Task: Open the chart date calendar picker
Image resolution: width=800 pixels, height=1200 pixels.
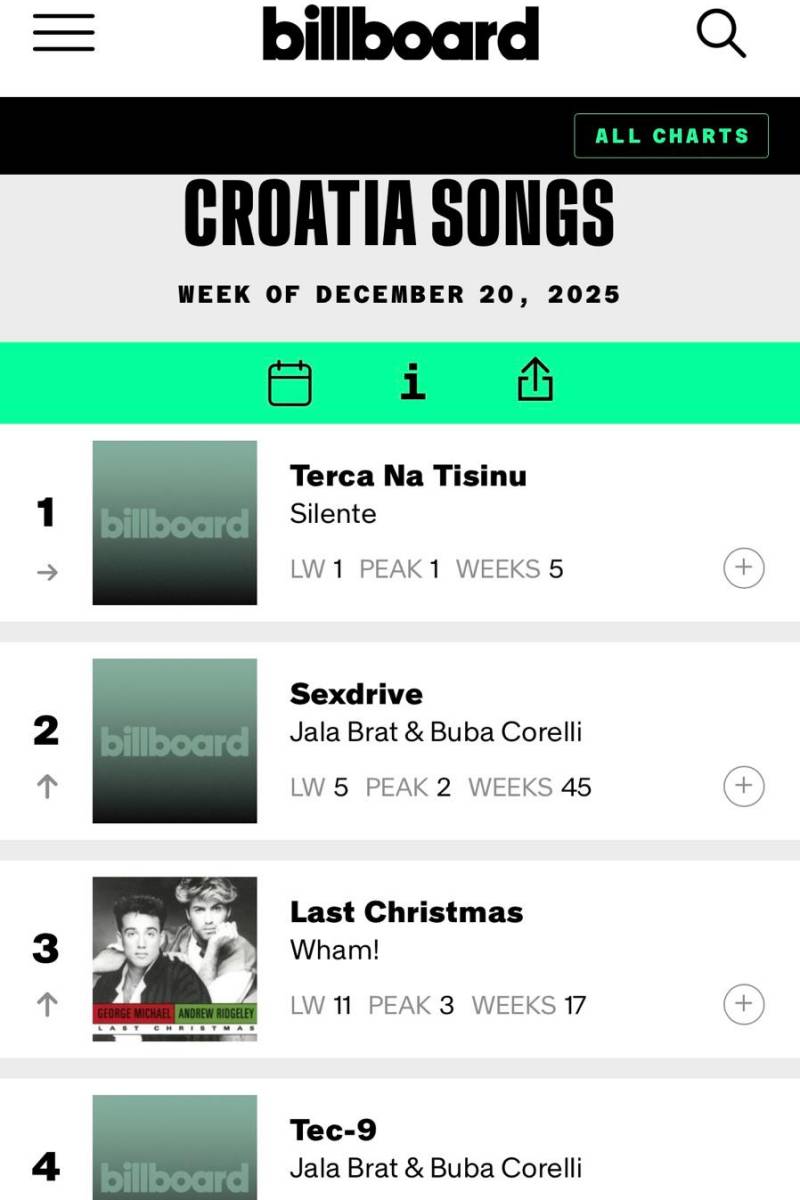Action: click(291, 381)
